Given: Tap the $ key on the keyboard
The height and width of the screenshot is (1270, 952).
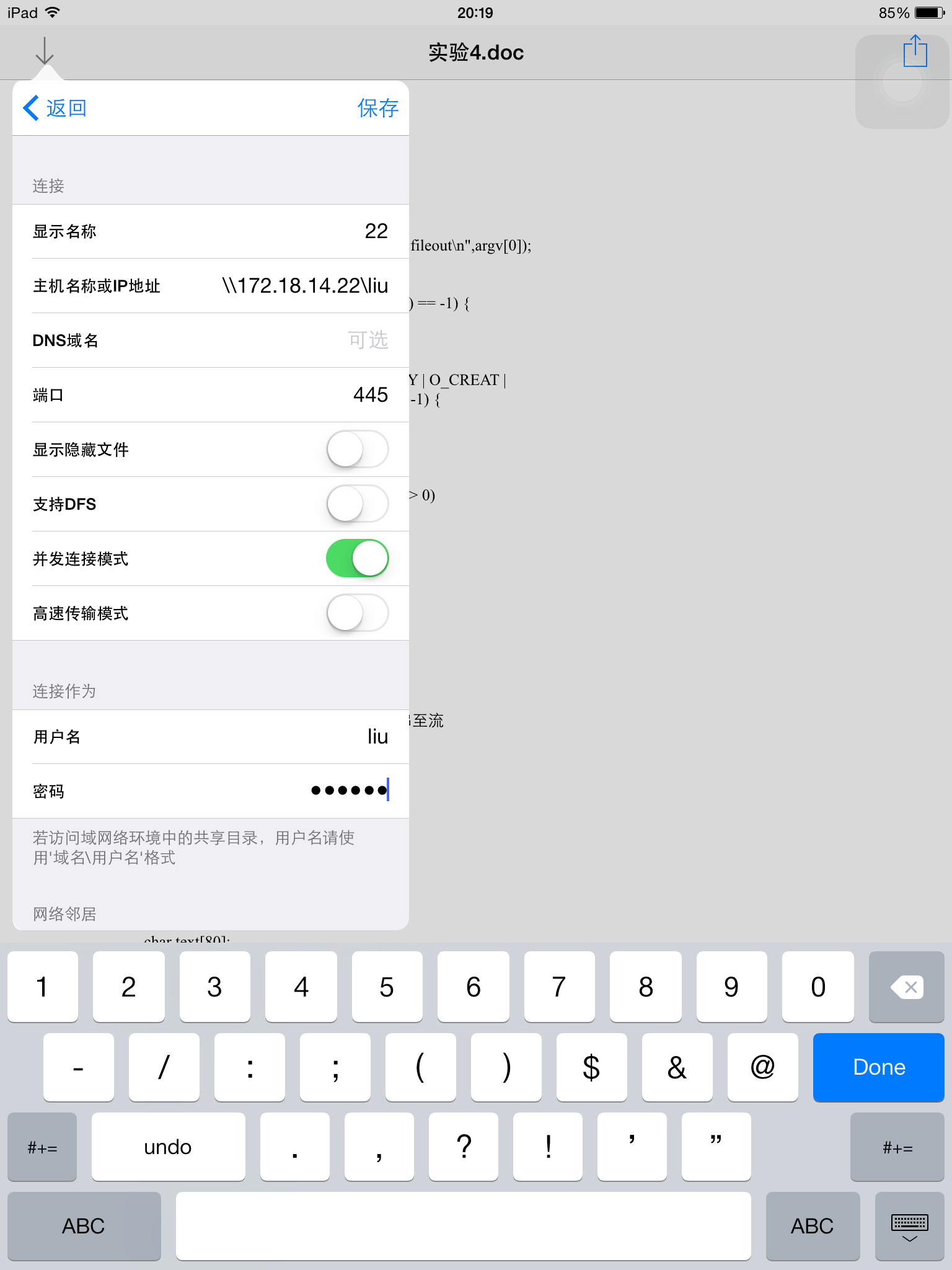Looking at the screenshot, I should point(591,1067).
